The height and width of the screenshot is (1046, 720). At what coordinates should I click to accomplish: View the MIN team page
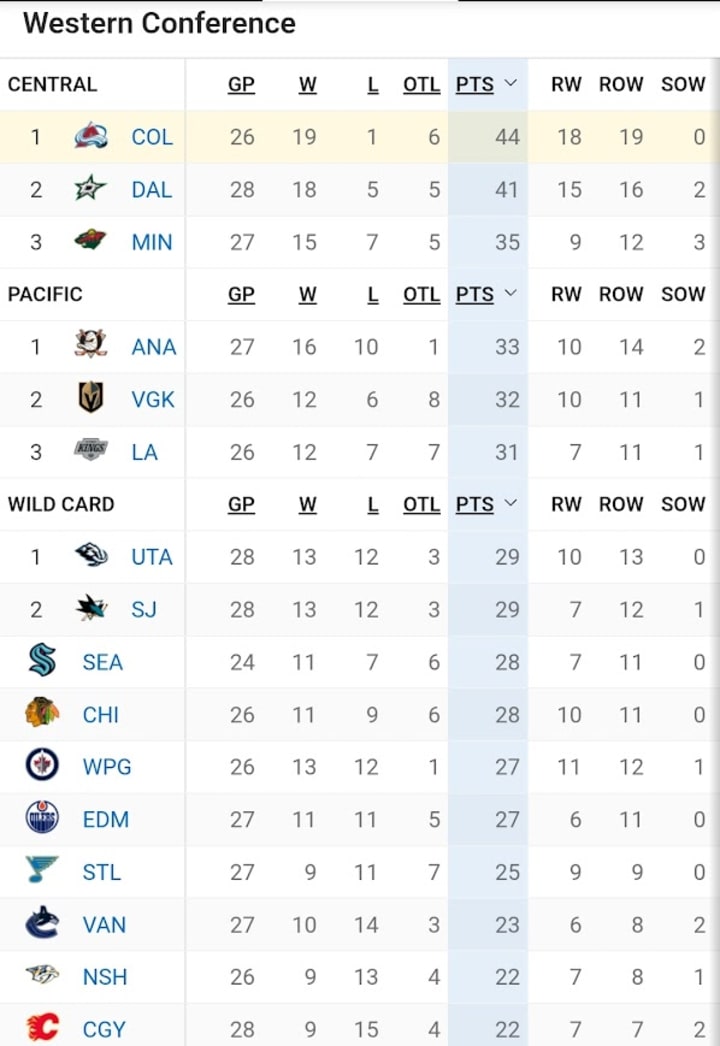(x=152, y=242)
